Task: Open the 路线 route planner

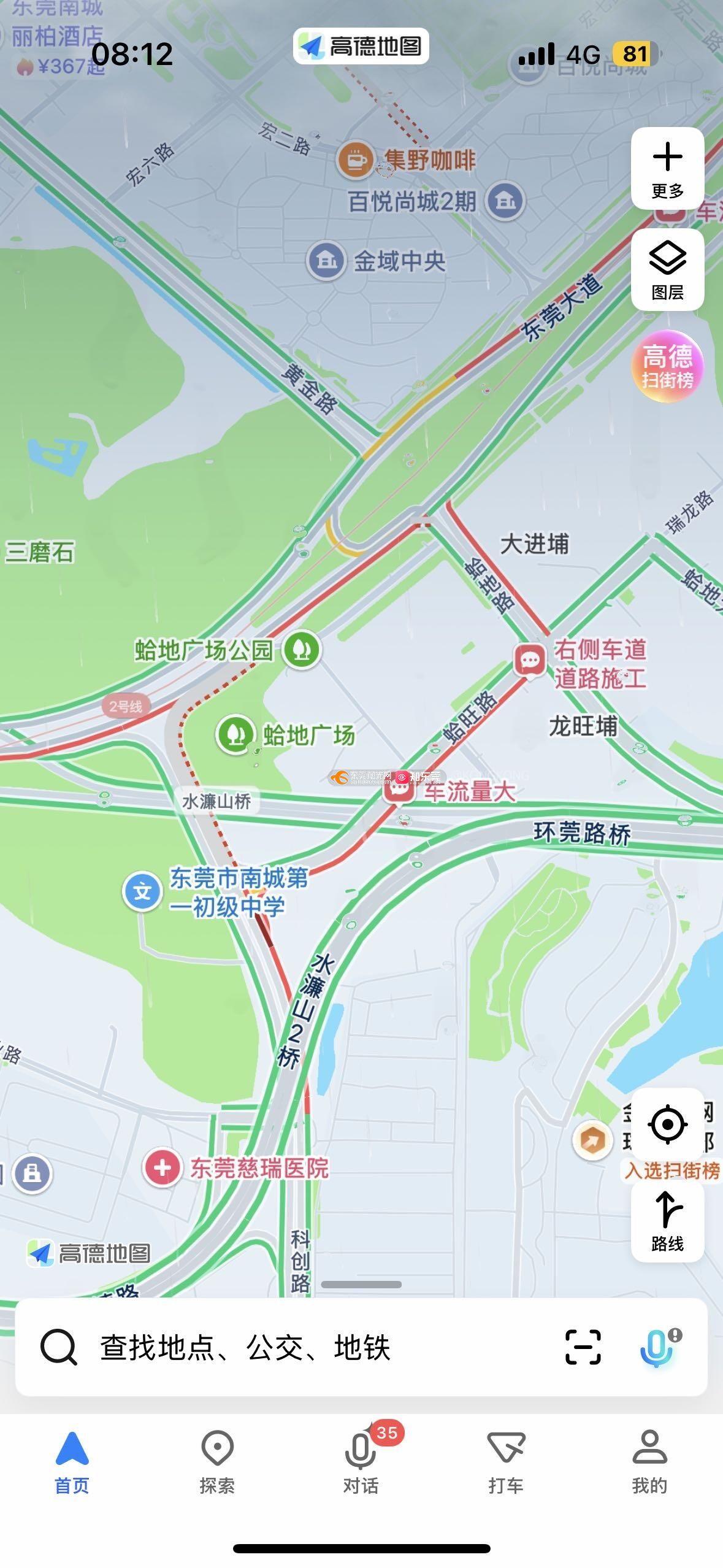Action: point(667,1221)
